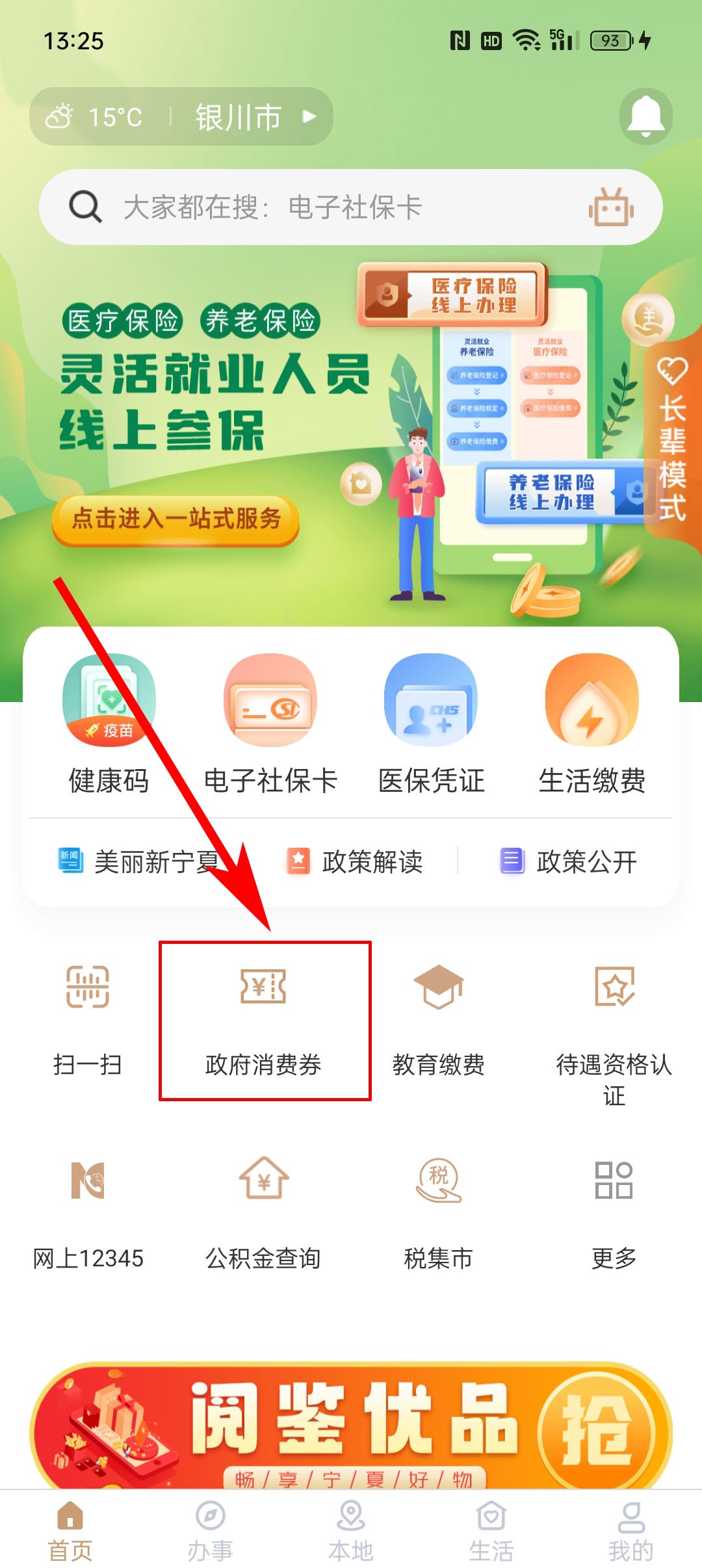
Task: Open the search box
Action: click(x=312, y=207)
